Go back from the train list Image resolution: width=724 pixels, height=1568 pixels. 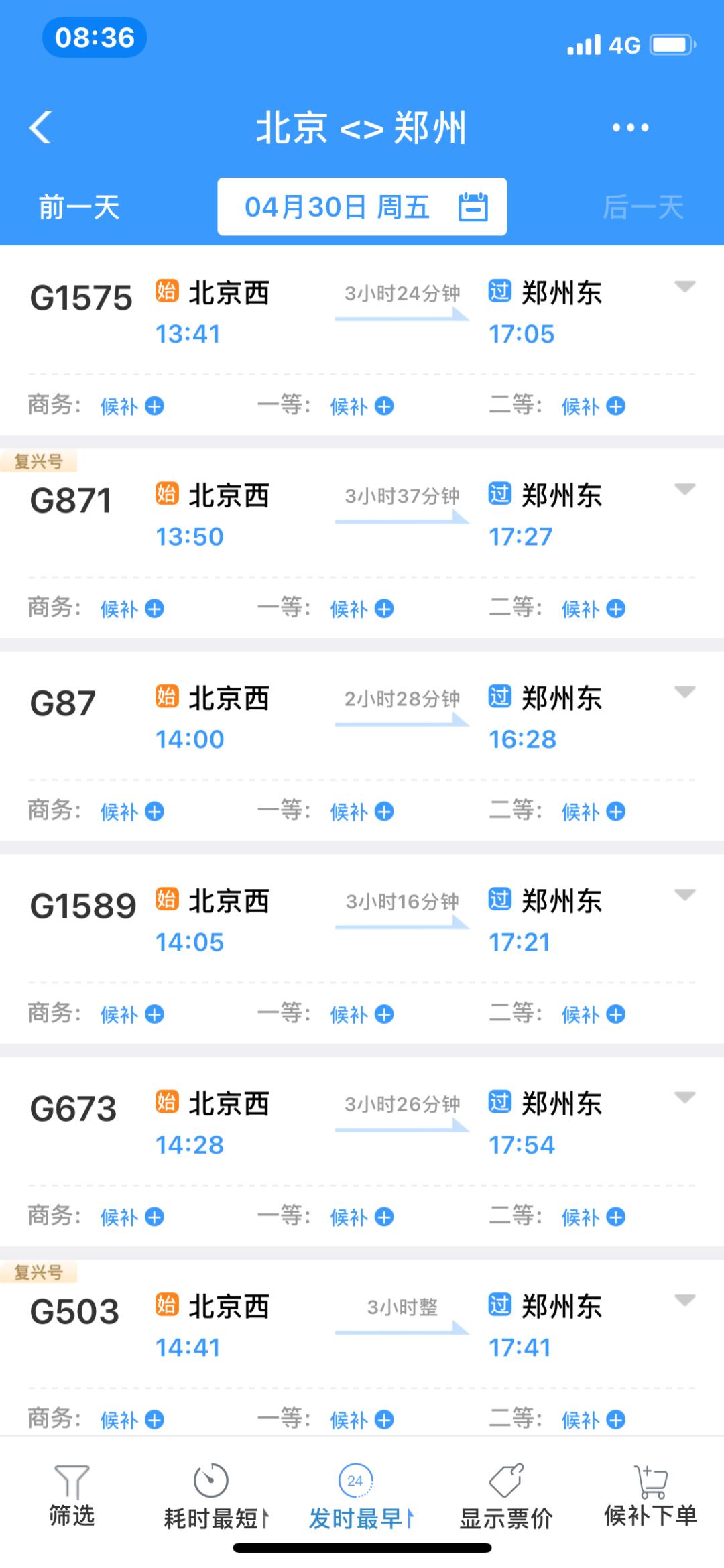pyautogui.click(x=41, y=127)
